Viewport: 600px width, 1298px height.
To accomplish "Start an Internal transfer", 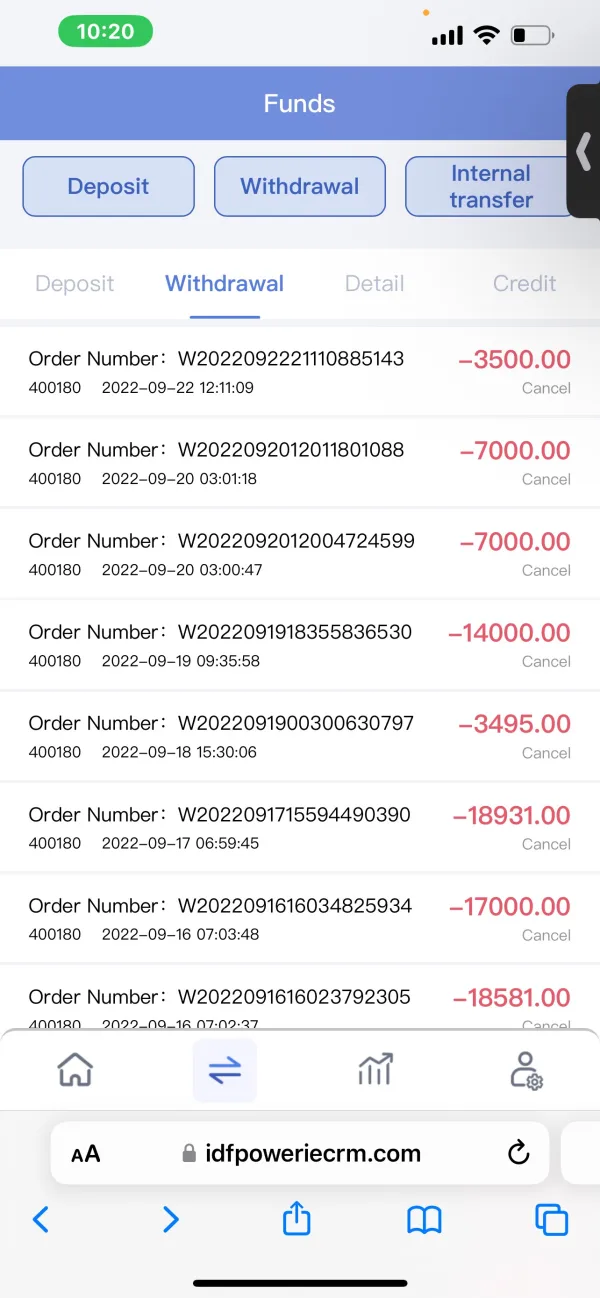I will (489, 187).
